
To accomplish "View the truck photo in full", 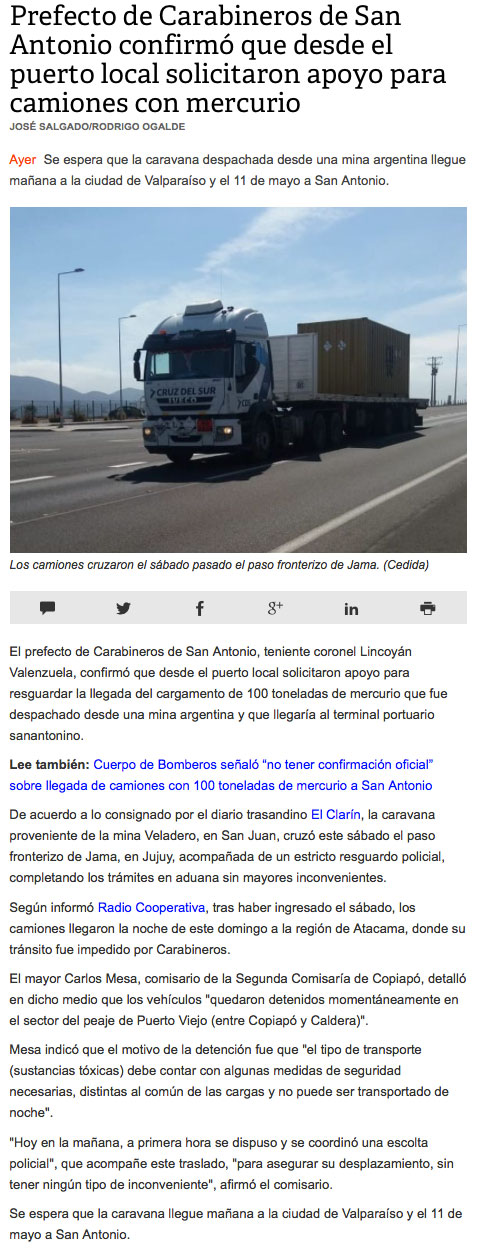I will [238, 380].
